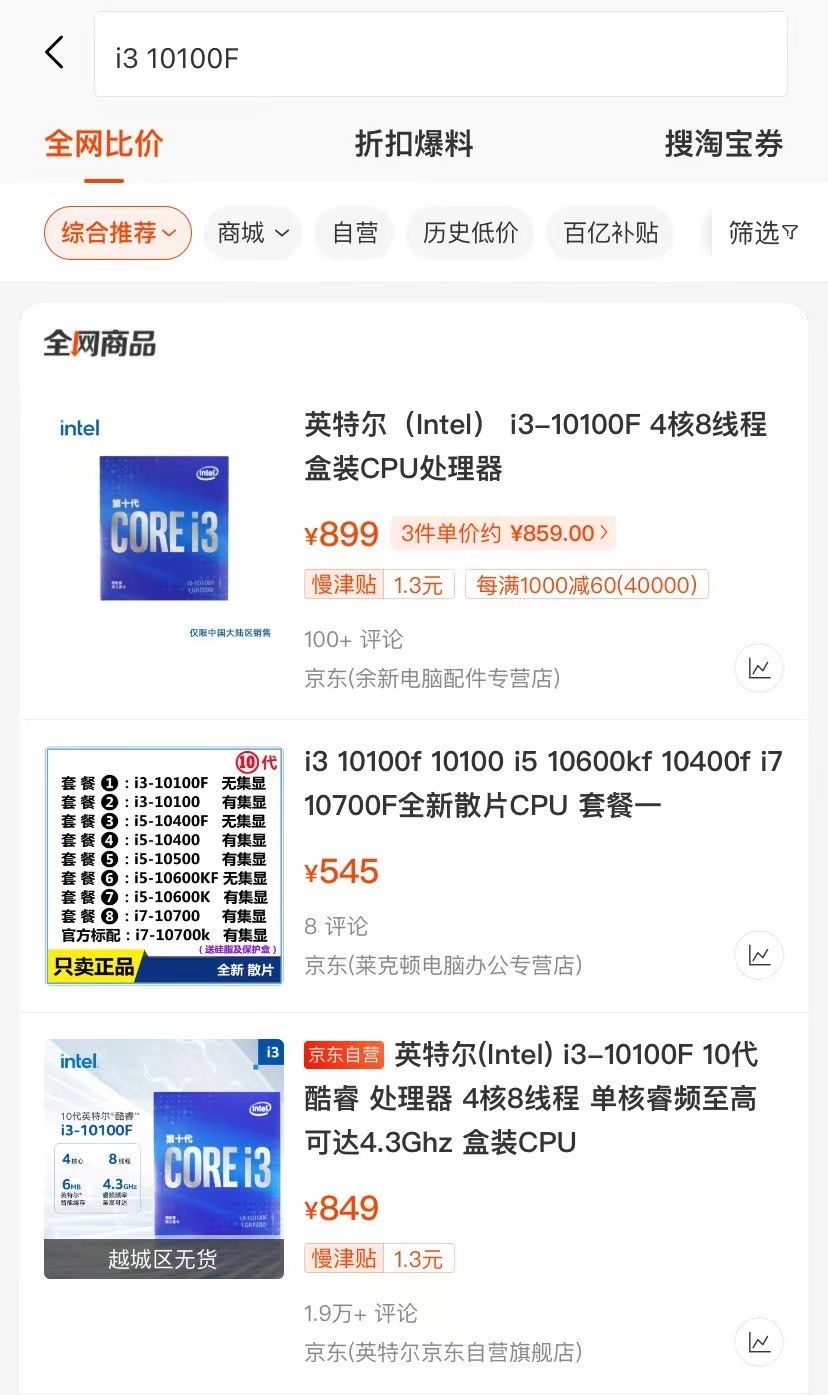828x1395 pixels.
Task: Select the 全网比价 tab
Action: coord(103,144)
